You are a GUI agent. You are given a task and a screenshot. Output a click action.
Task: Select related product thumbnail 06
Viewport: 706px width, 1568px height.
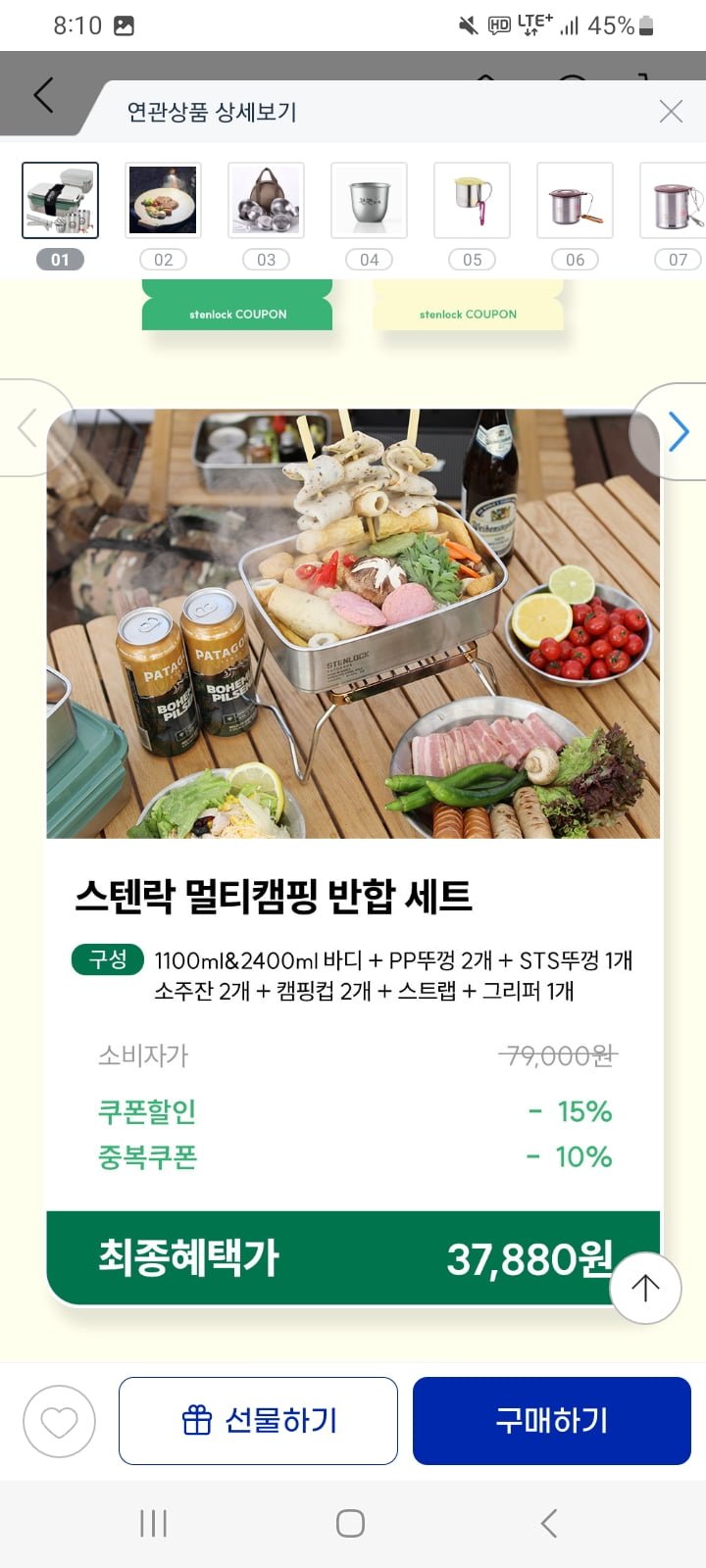point(575,201)
